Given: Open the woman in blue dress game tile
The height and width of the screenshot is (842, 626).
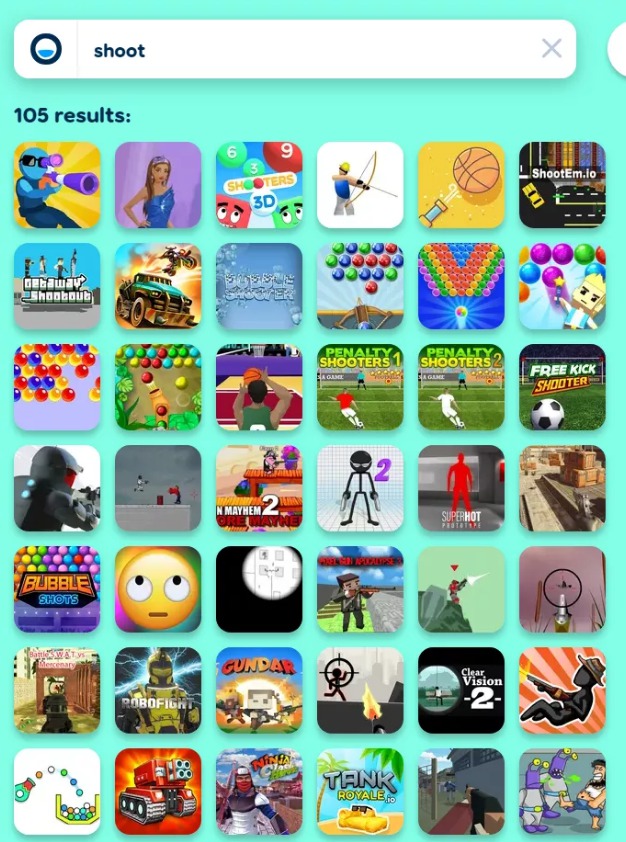Looking at the screenshot, I should [158, 185].
